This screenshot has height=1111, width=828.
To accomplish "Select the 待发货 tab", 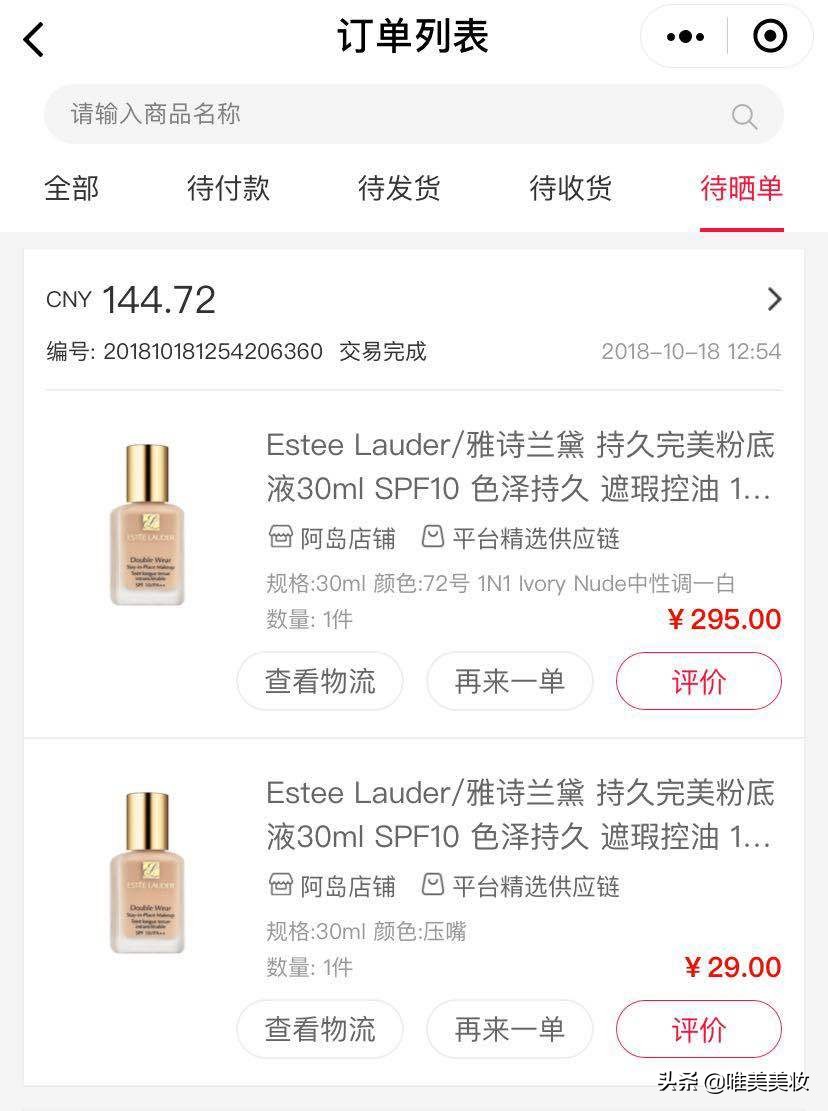I will pyautogui.click(x=398, y=189).
